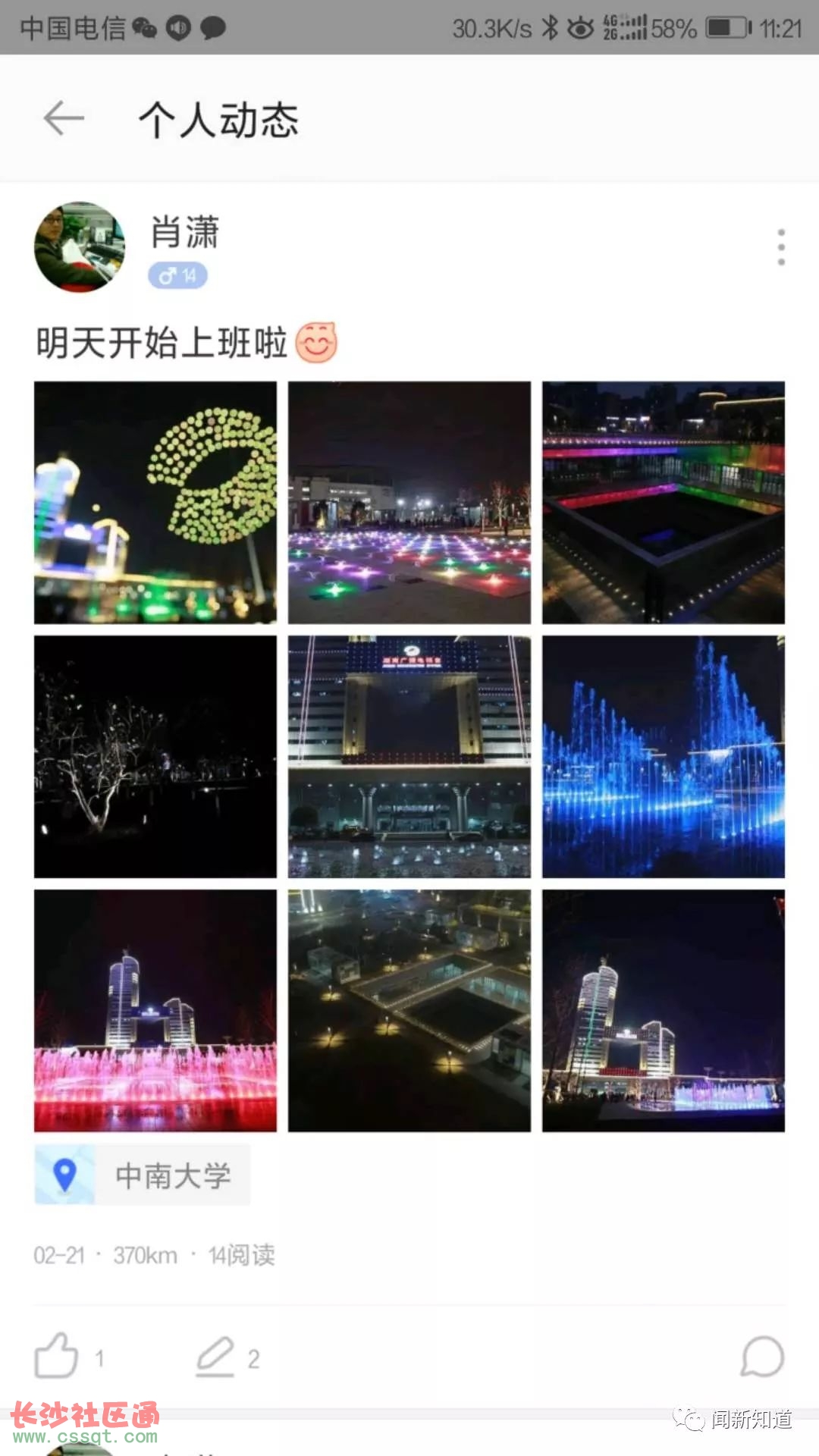View the bare tree at night photo
This screenshot has width=819, height=1456.
155,756
